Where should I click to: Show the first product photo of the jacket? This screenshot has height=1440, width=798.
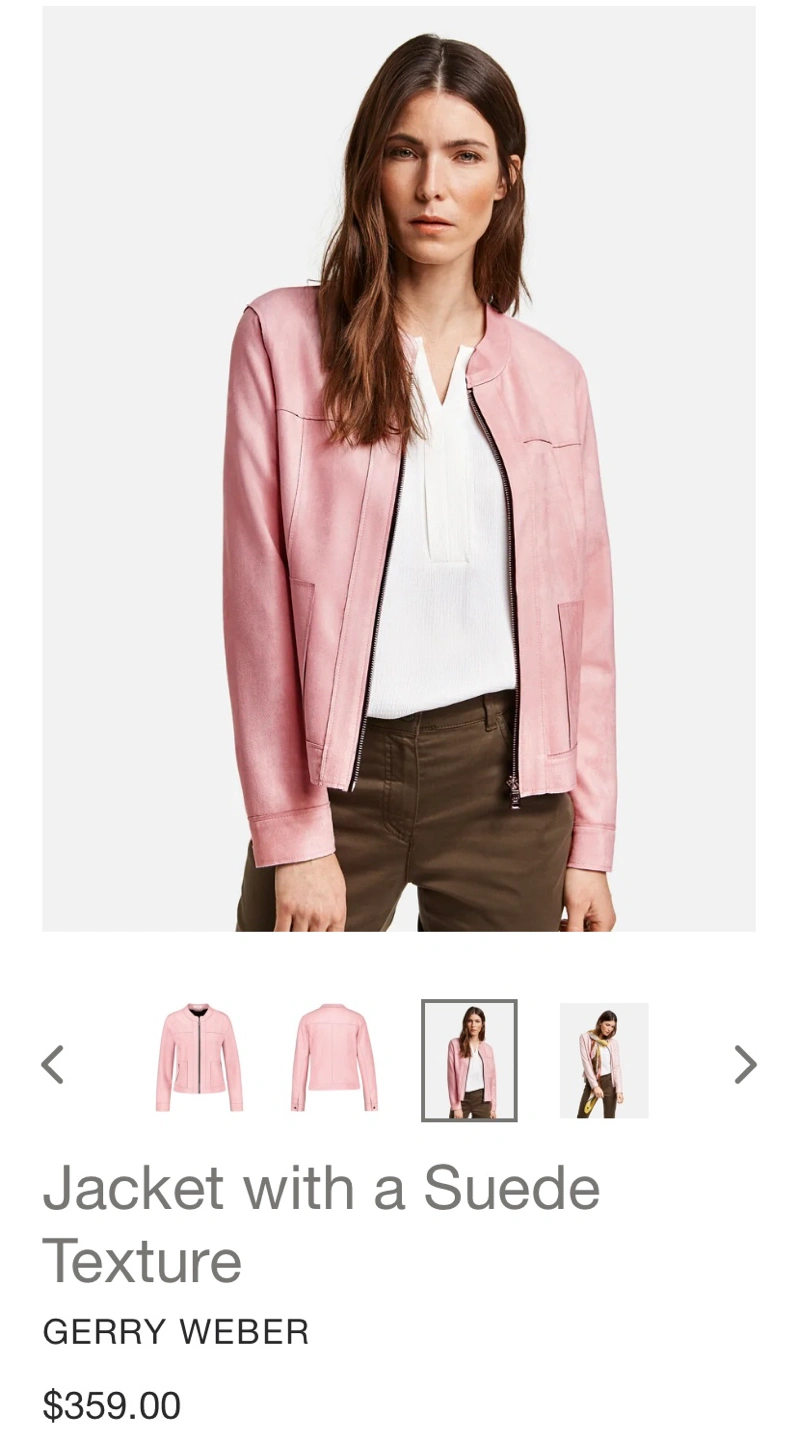coord(199,1058)
